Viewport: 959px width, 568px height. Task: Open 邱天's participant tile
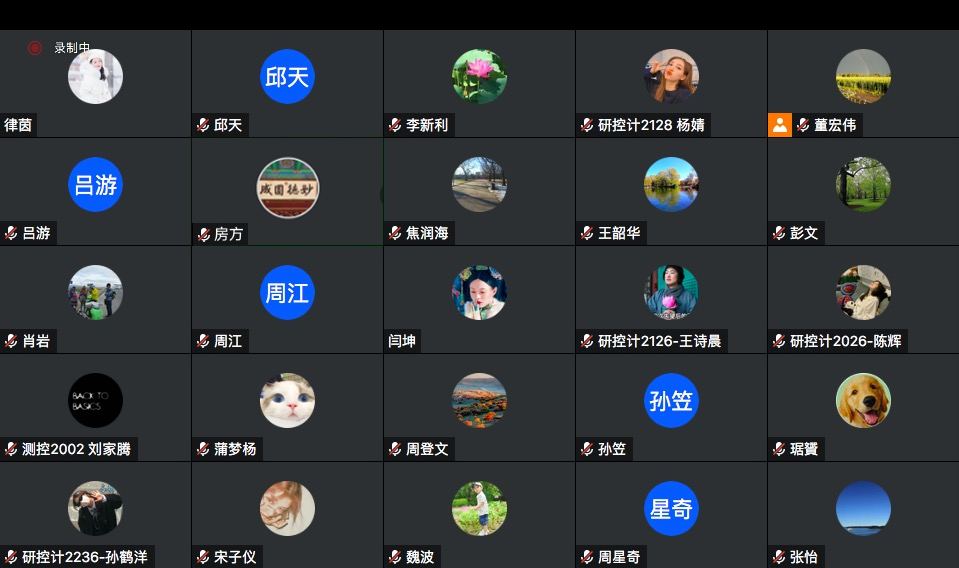(287, 78)
